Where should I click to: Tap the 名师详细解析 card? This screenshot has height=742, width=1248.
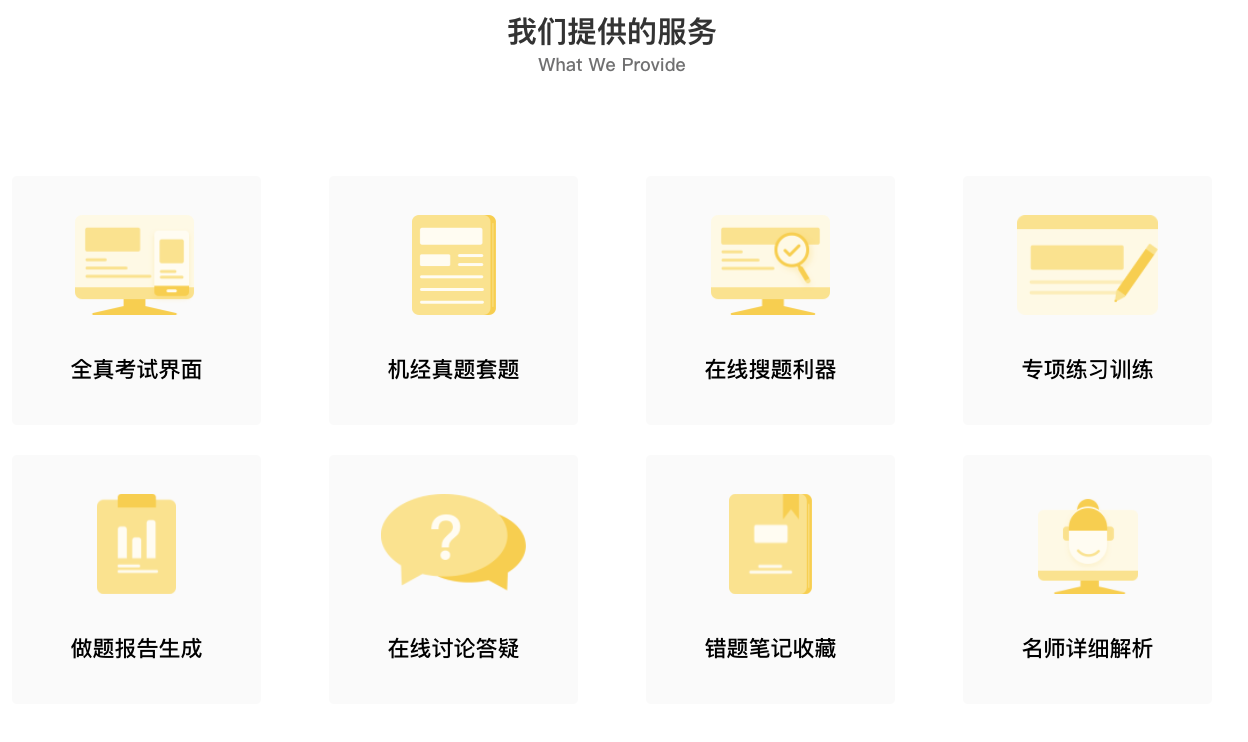point(1087,579)
